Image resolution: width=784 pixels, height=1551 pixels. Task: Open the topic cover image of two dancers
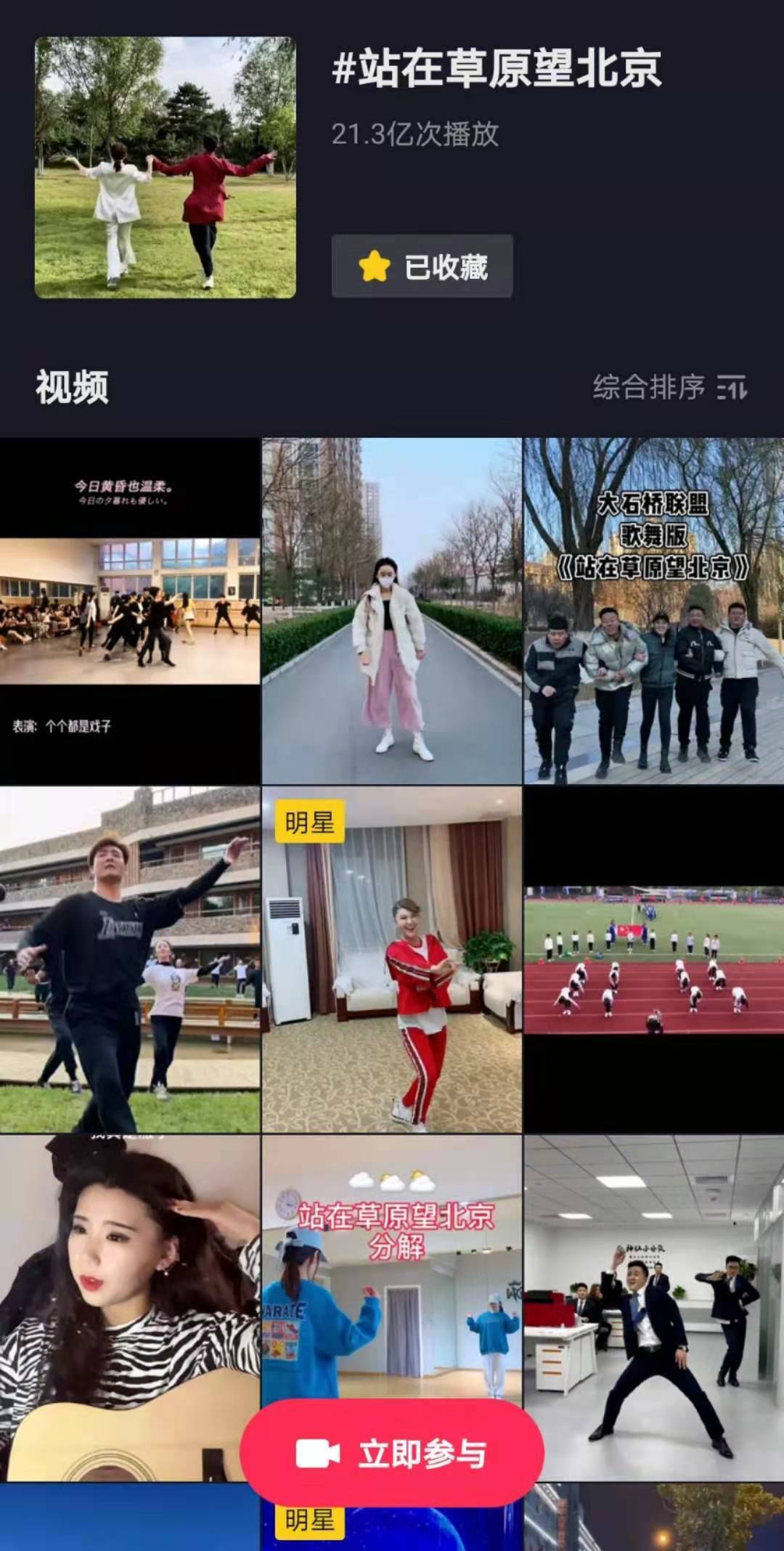click(166, 167)
